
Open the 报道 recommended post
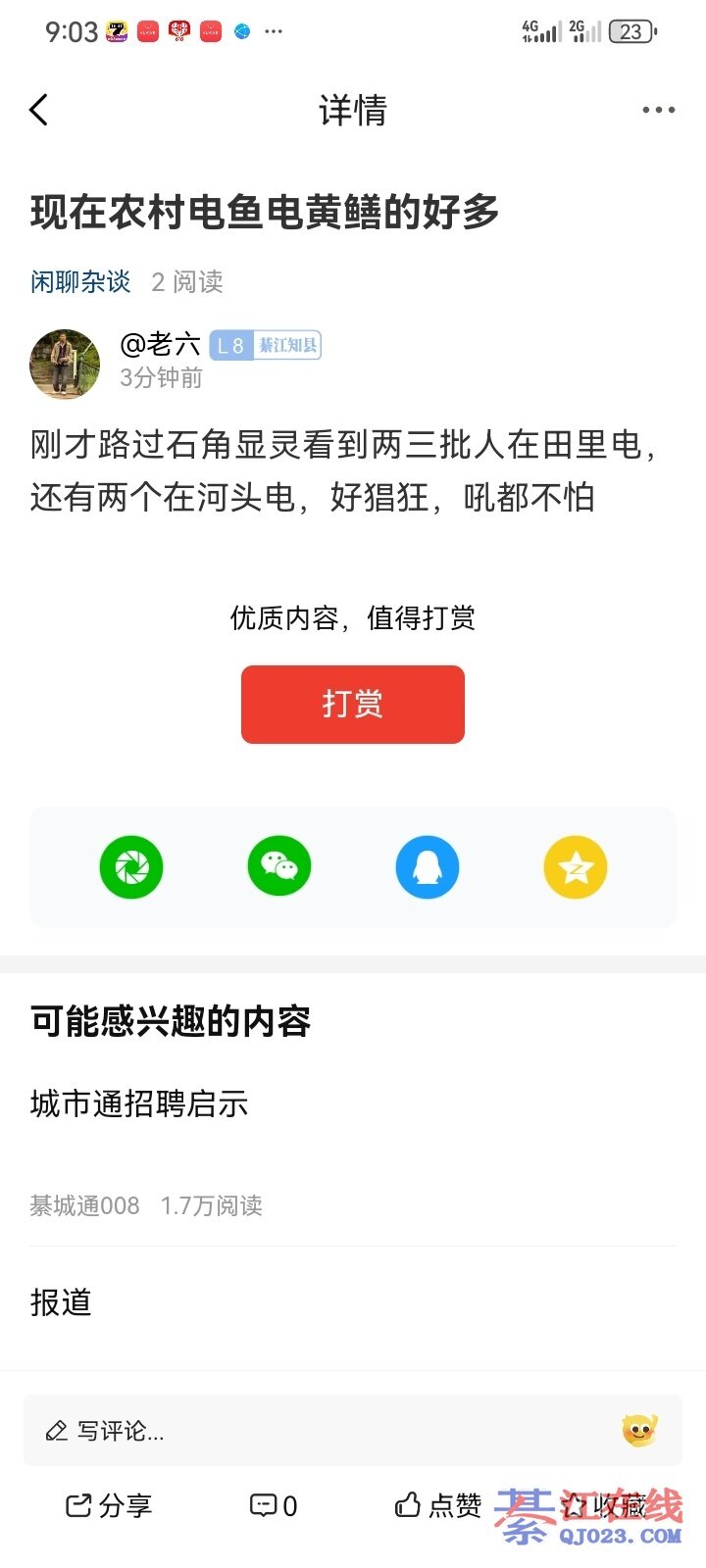pyautogui.click(x=61, y=1302)
